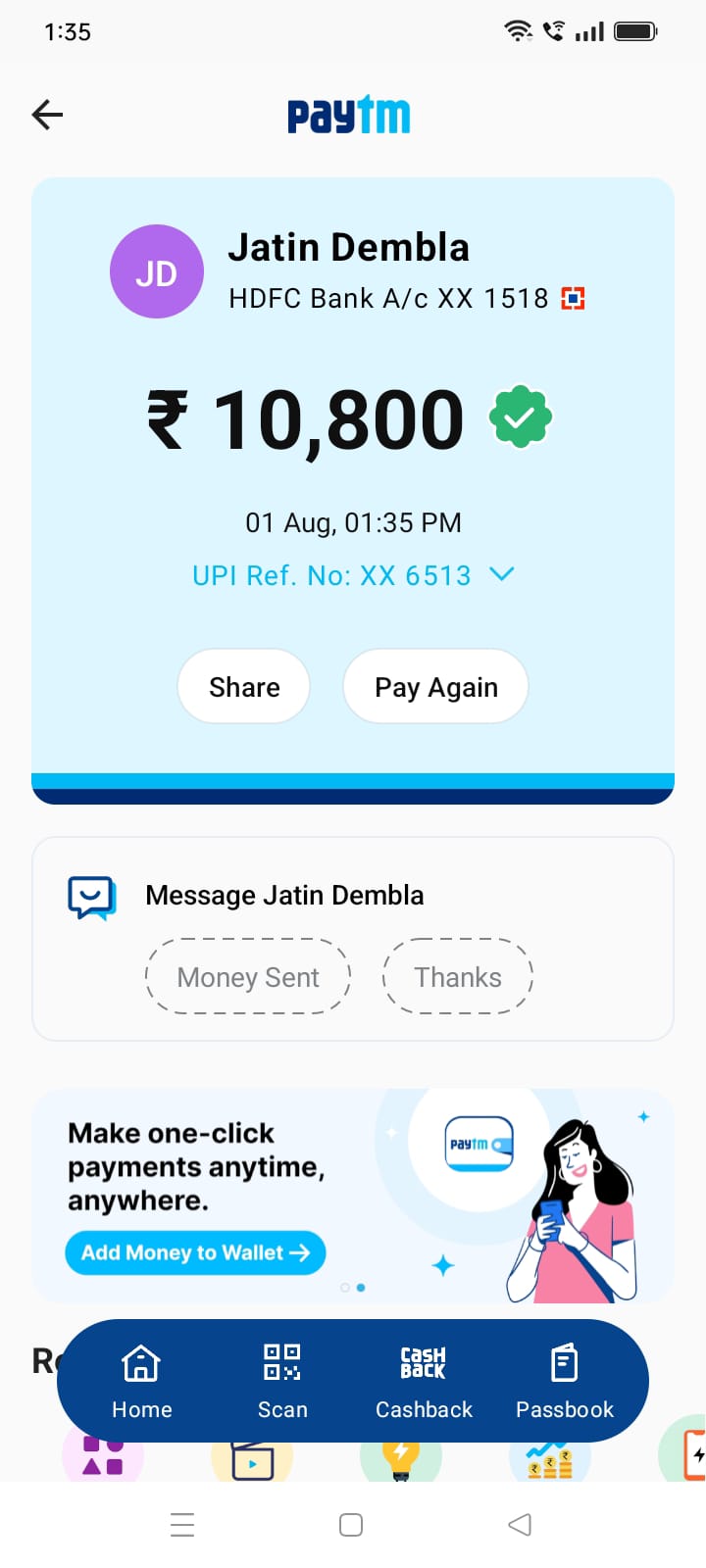Share this payment receipt

point(244,687)
